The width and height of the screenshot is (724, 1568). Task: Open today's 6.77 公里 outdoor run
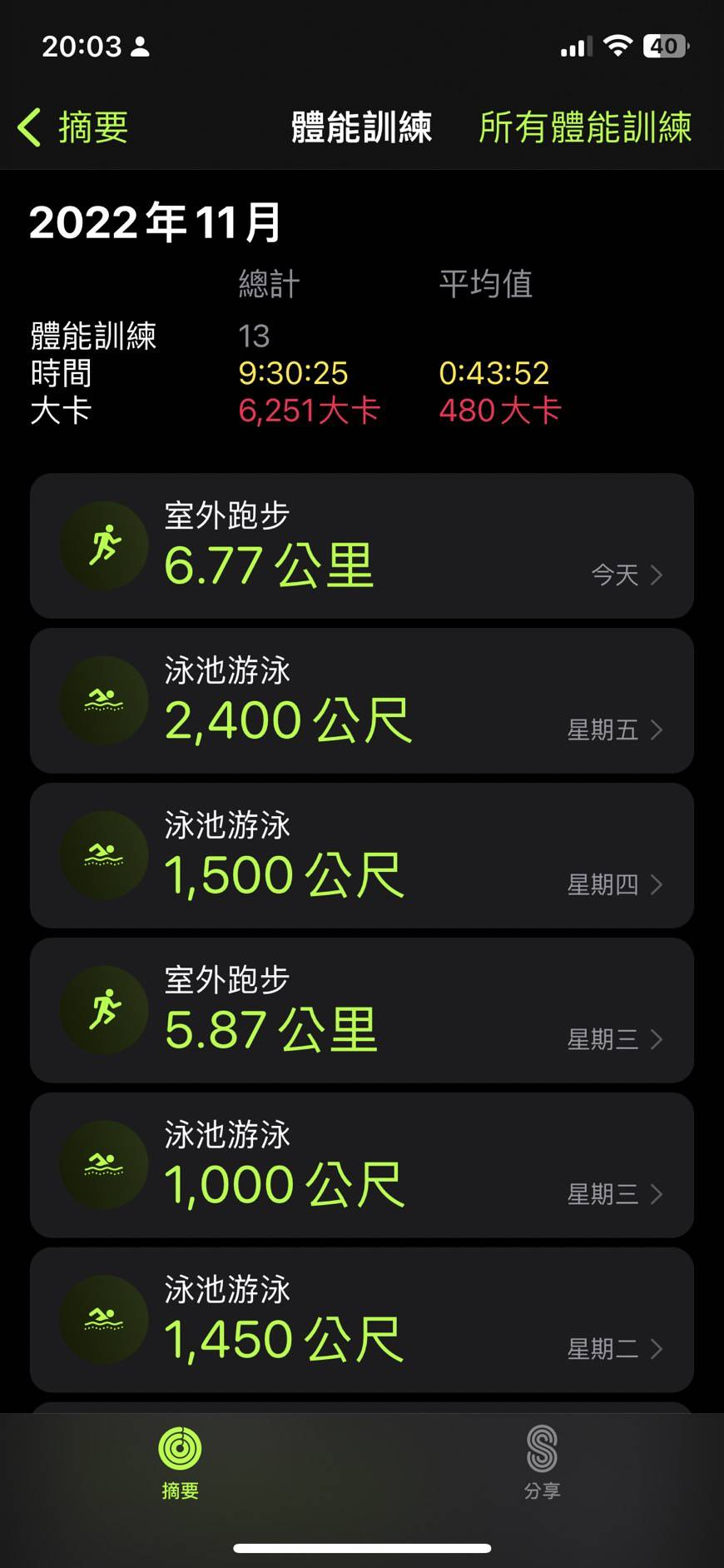361,545
